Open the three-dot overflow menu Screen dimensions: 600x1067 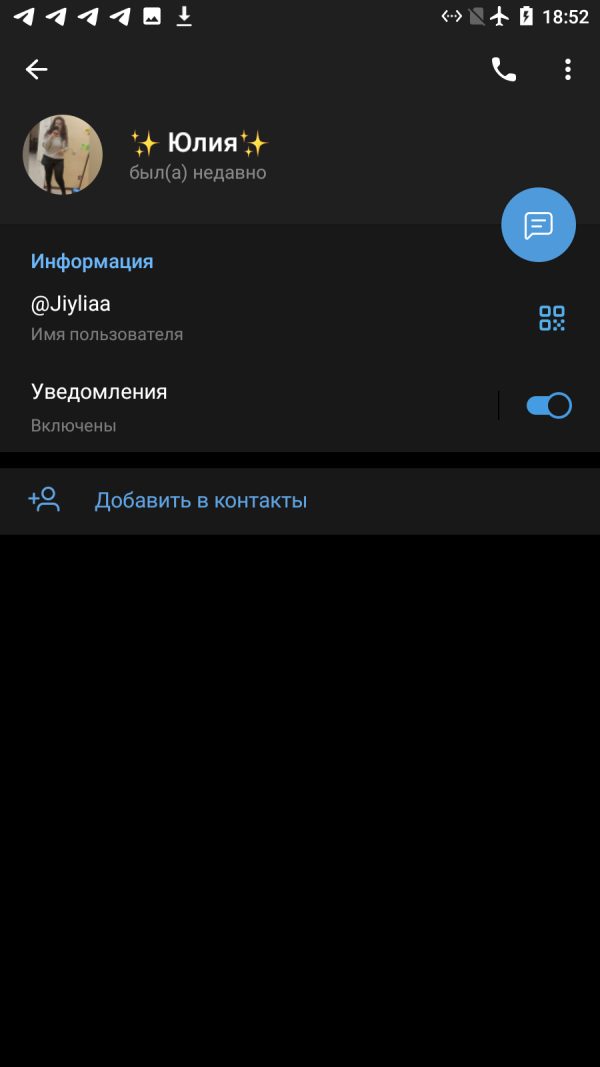(x=567, y=69)
